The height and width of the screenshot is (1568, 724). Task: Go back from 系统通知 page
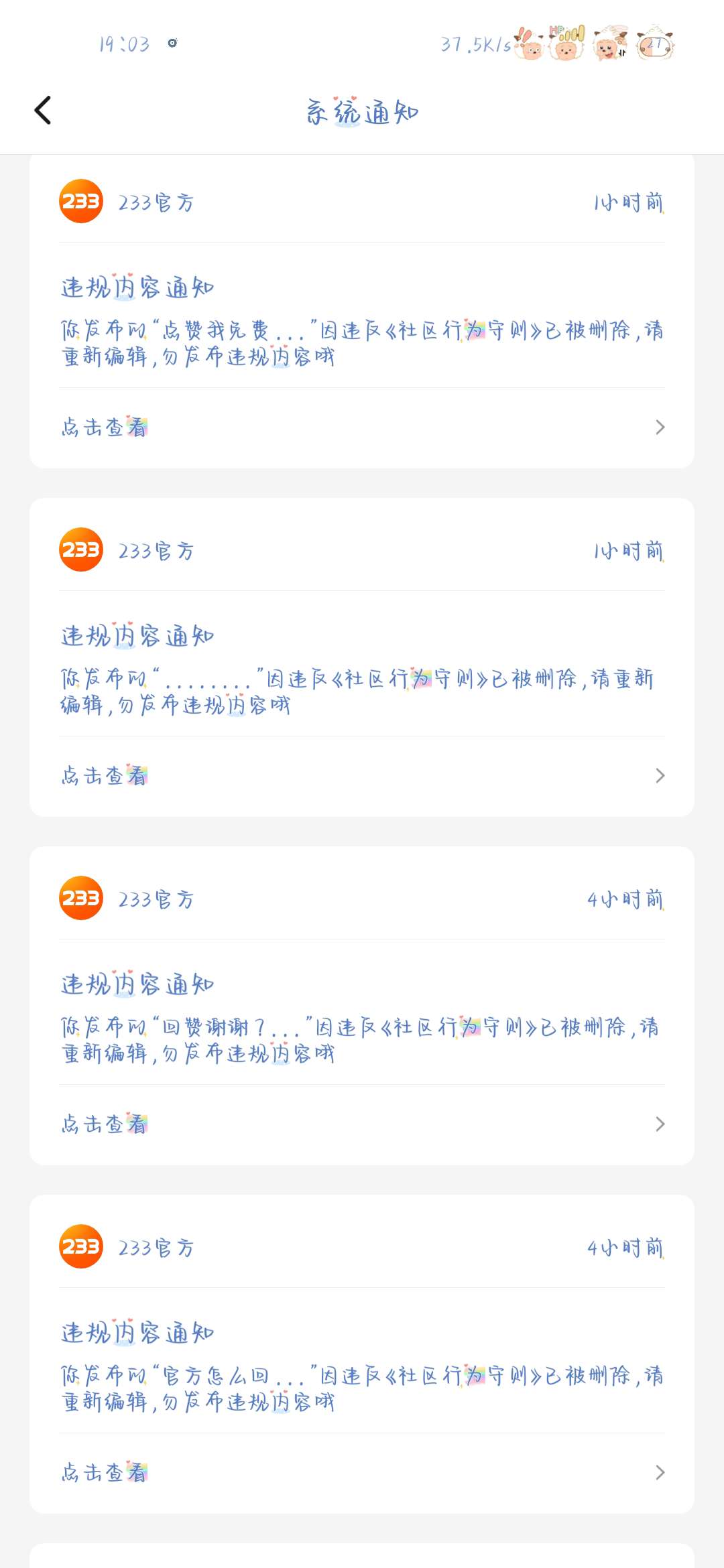point(43,111)
